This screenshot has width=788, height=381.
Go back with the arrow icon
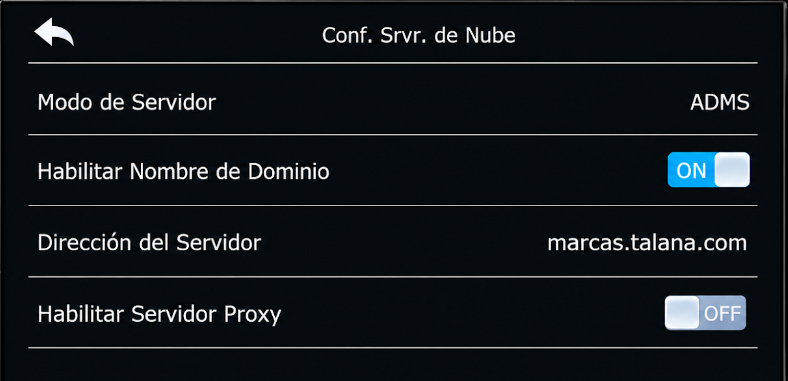coord(54,32)
